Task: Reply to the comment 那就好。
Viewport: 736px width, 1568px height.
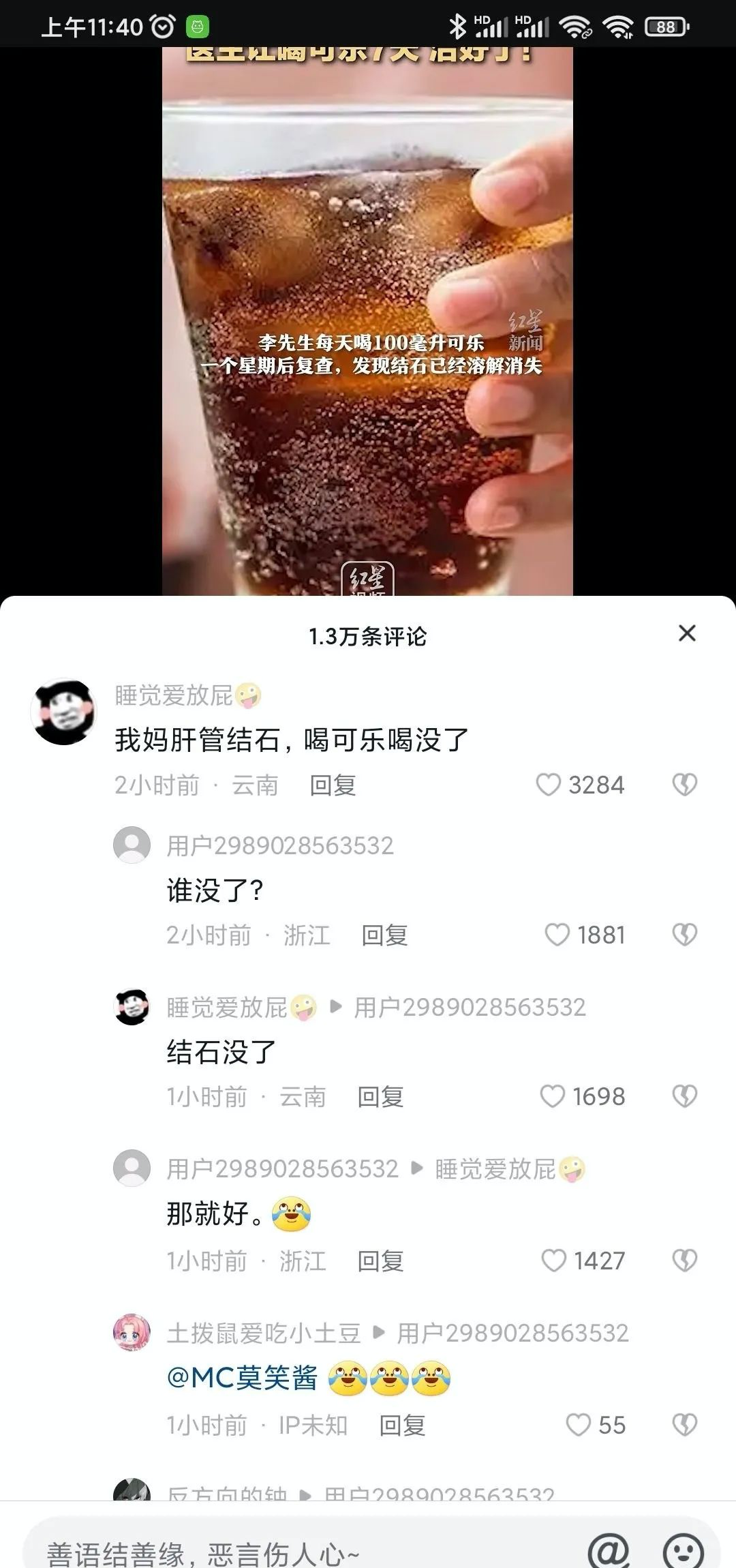Action: coord(380,1261)
